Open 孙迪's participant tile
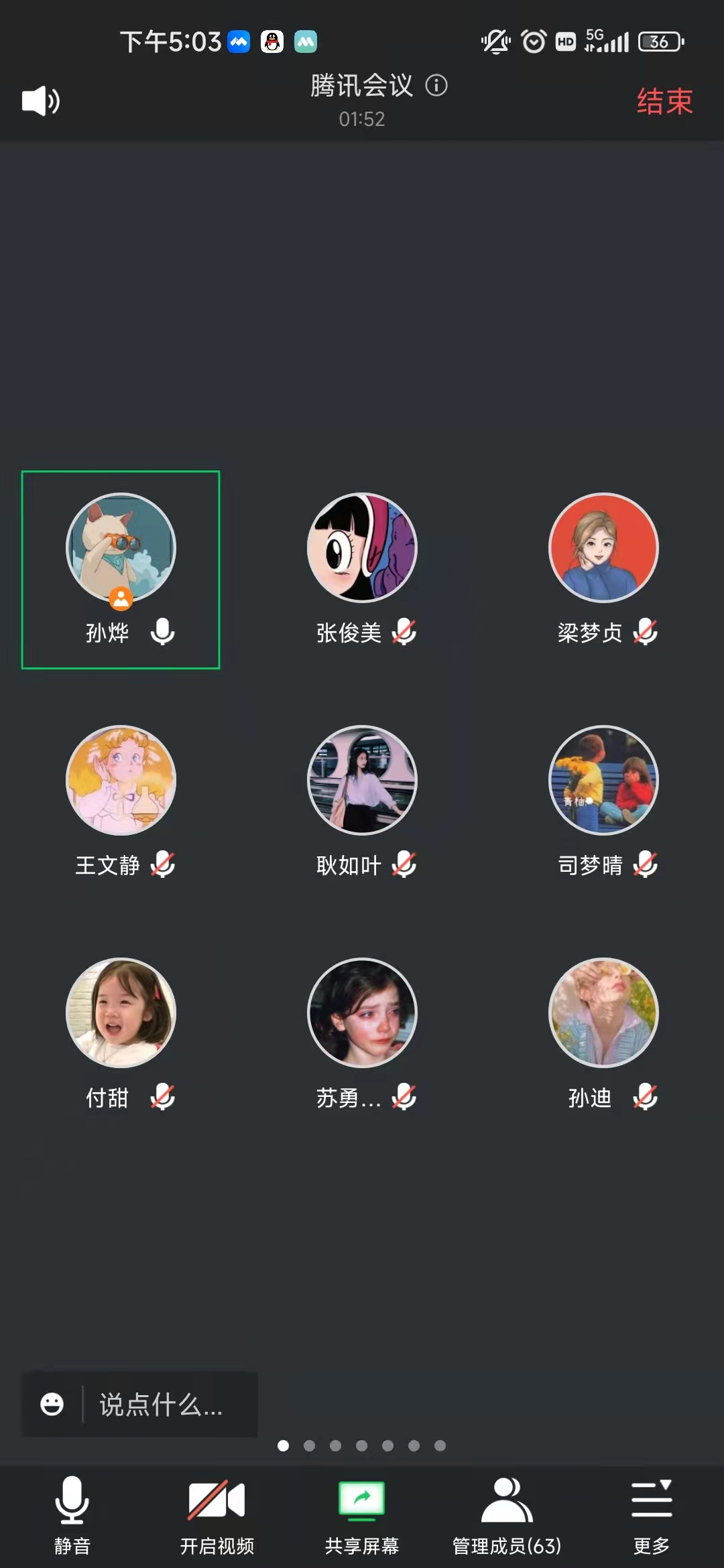Image resolution: width=724 pixels, height=1568 pixels. [603, 1012]
